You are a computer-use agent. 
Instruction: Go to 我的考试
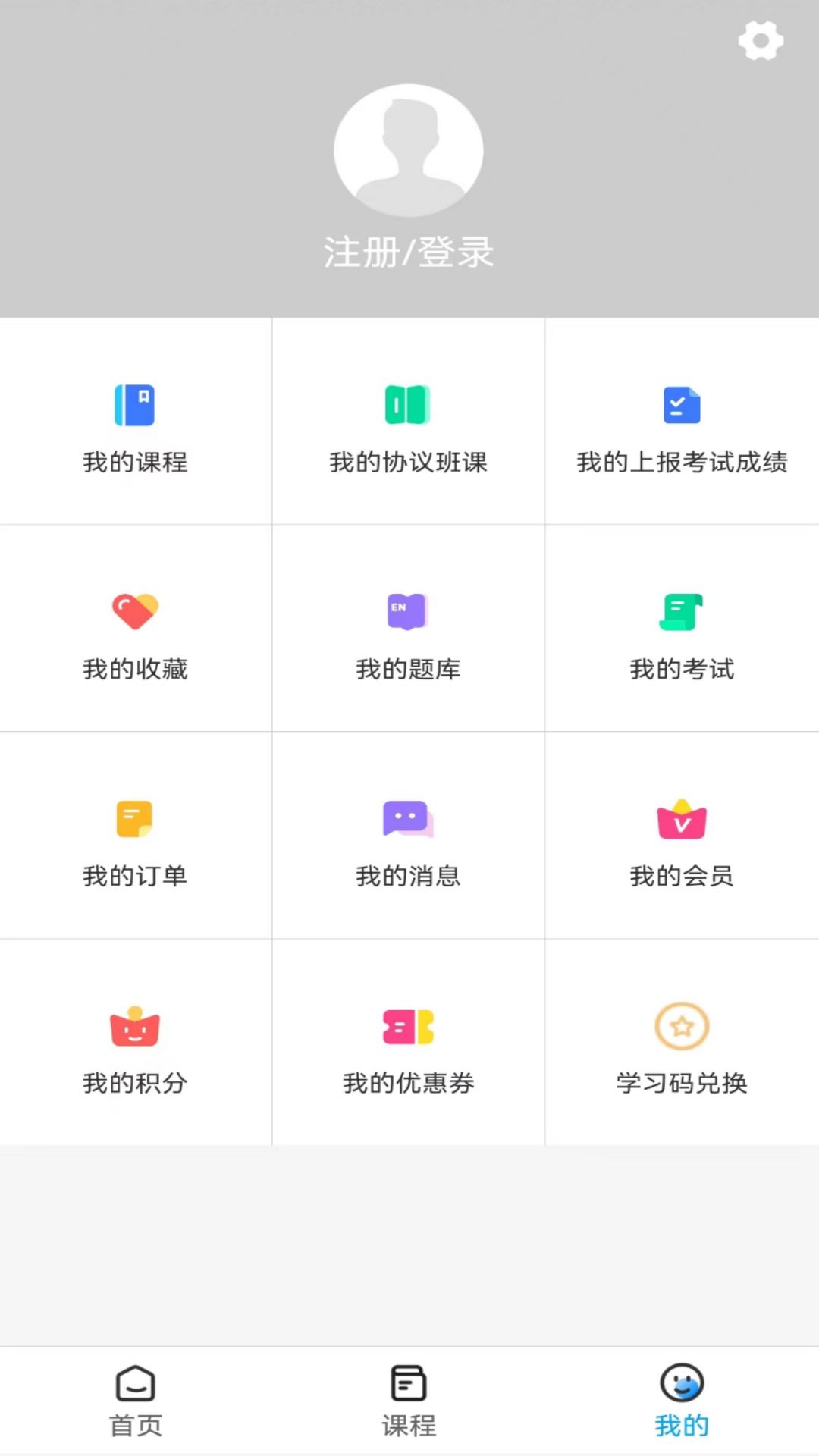click(682, 633)
